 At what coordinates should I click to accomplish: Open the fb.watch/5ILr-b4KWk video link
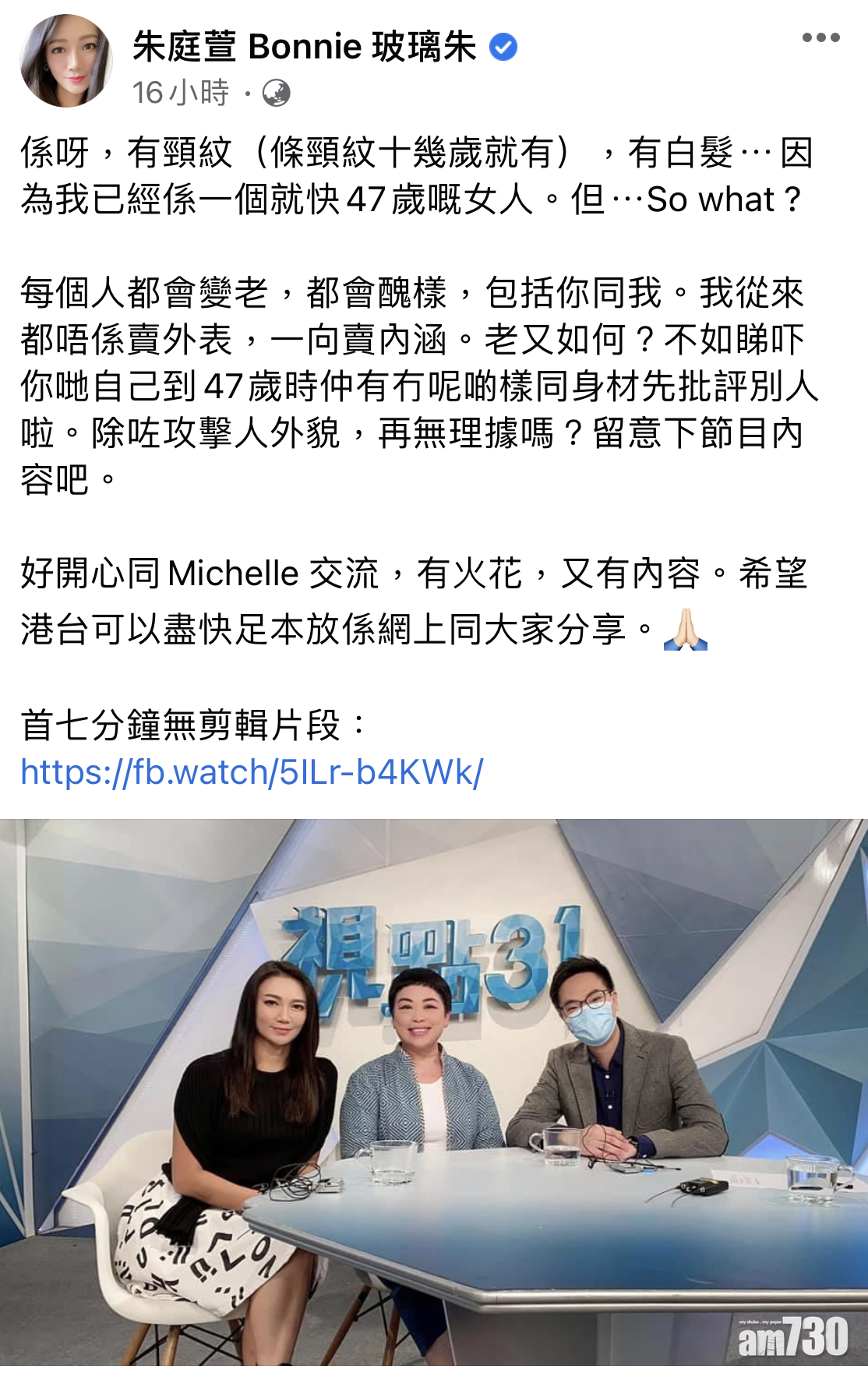pyautogui.click(x=252, y=772)
